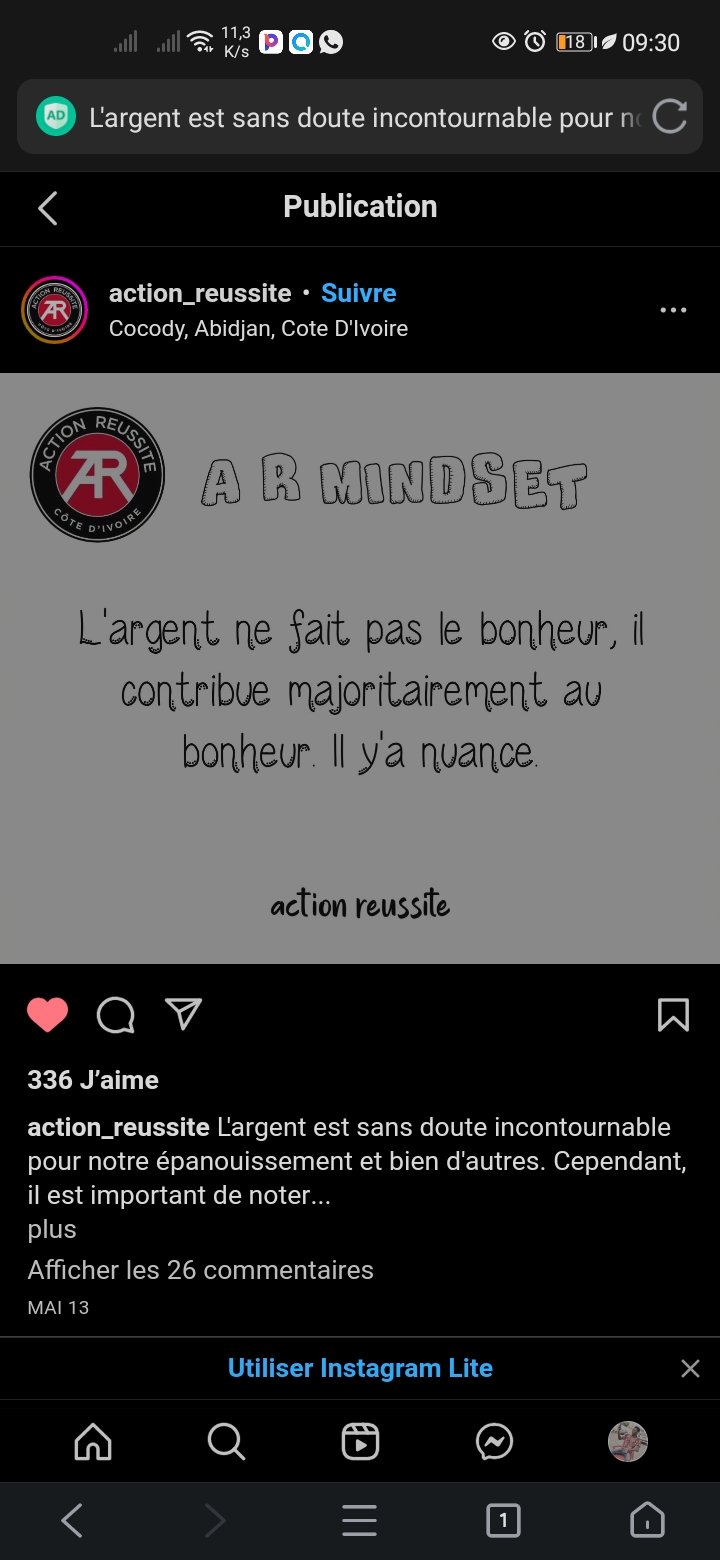The height and width of the screenshot is (1560, 720).
Task: View all 26 comments
Action: click(200, 1270)
